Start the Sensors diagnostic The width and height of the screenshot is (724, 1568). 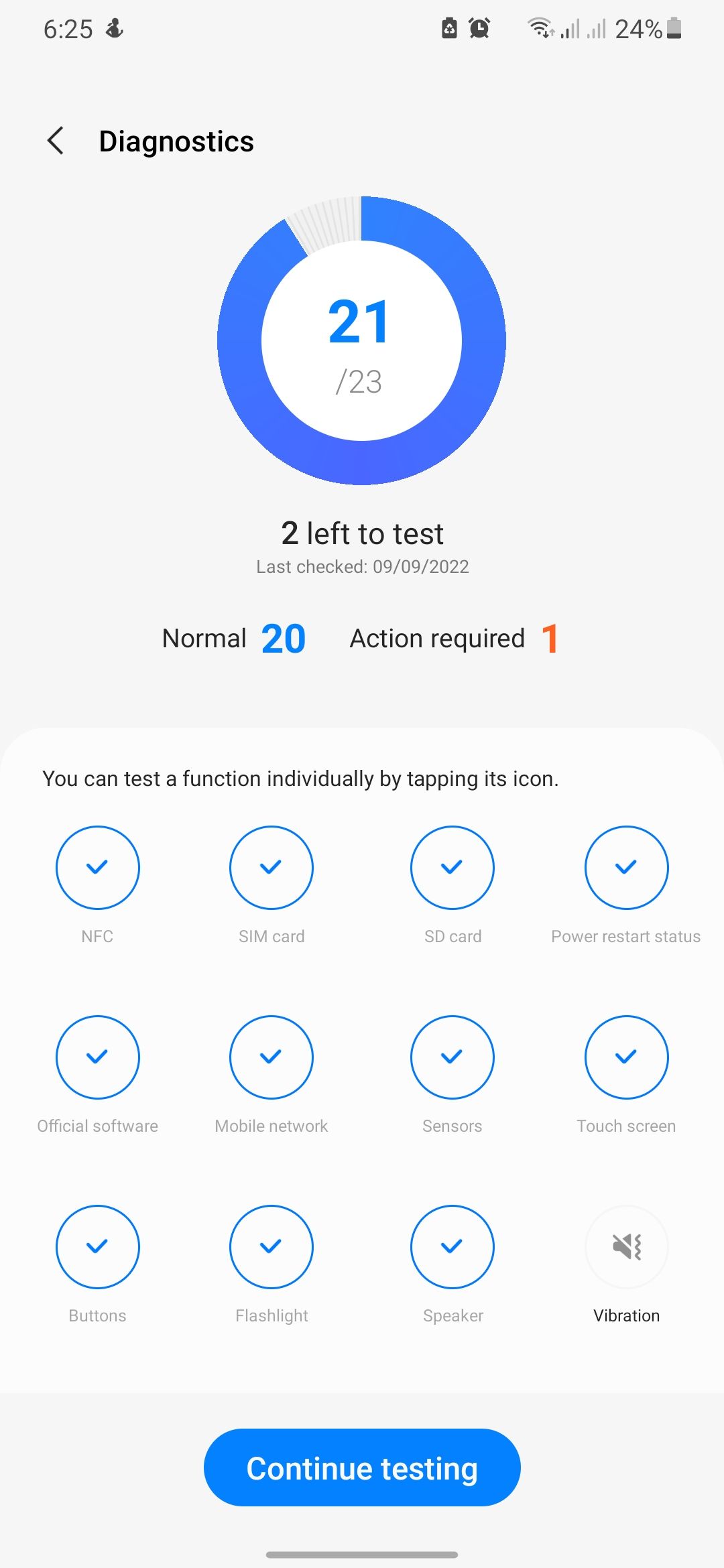tap(452, 1057)
